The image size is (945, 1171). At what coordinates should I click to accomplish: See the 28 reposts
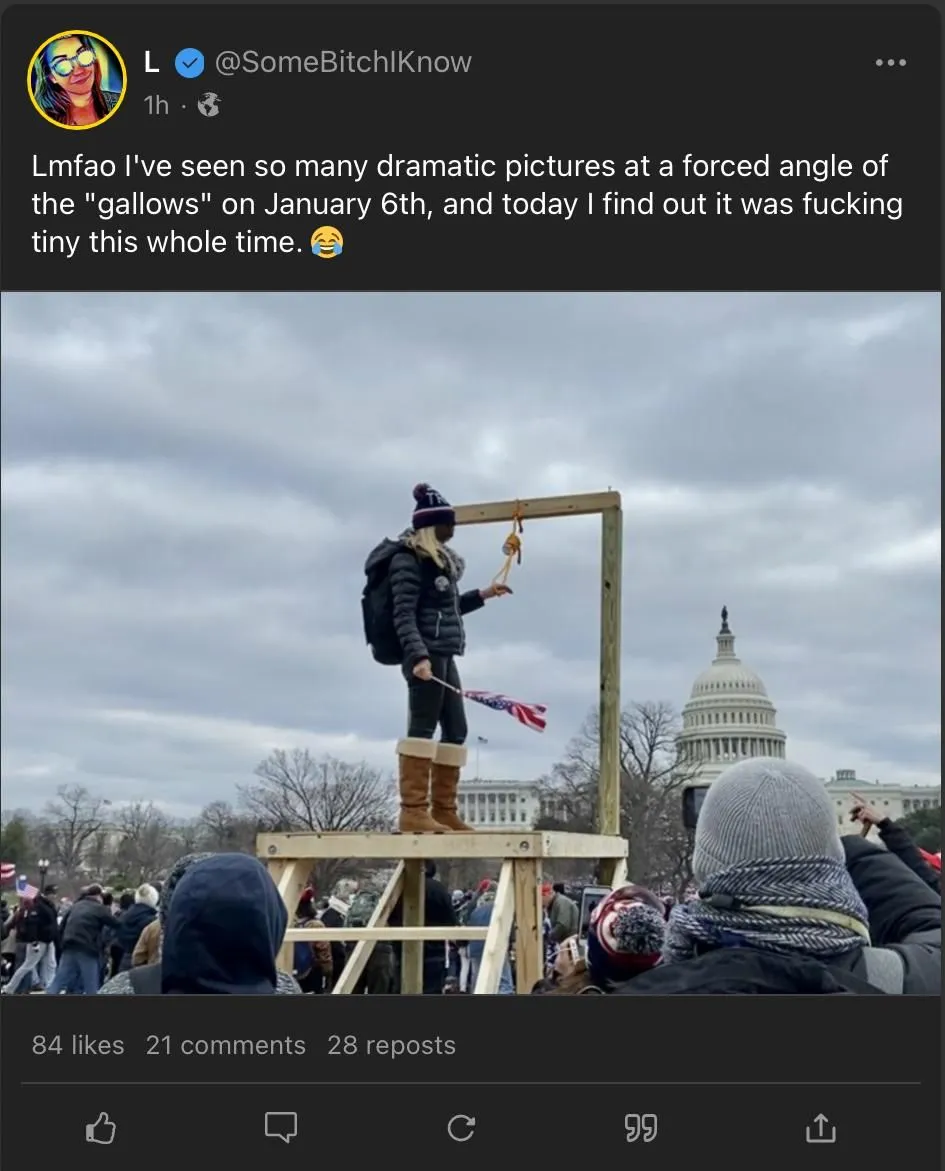coord(391,1045)
